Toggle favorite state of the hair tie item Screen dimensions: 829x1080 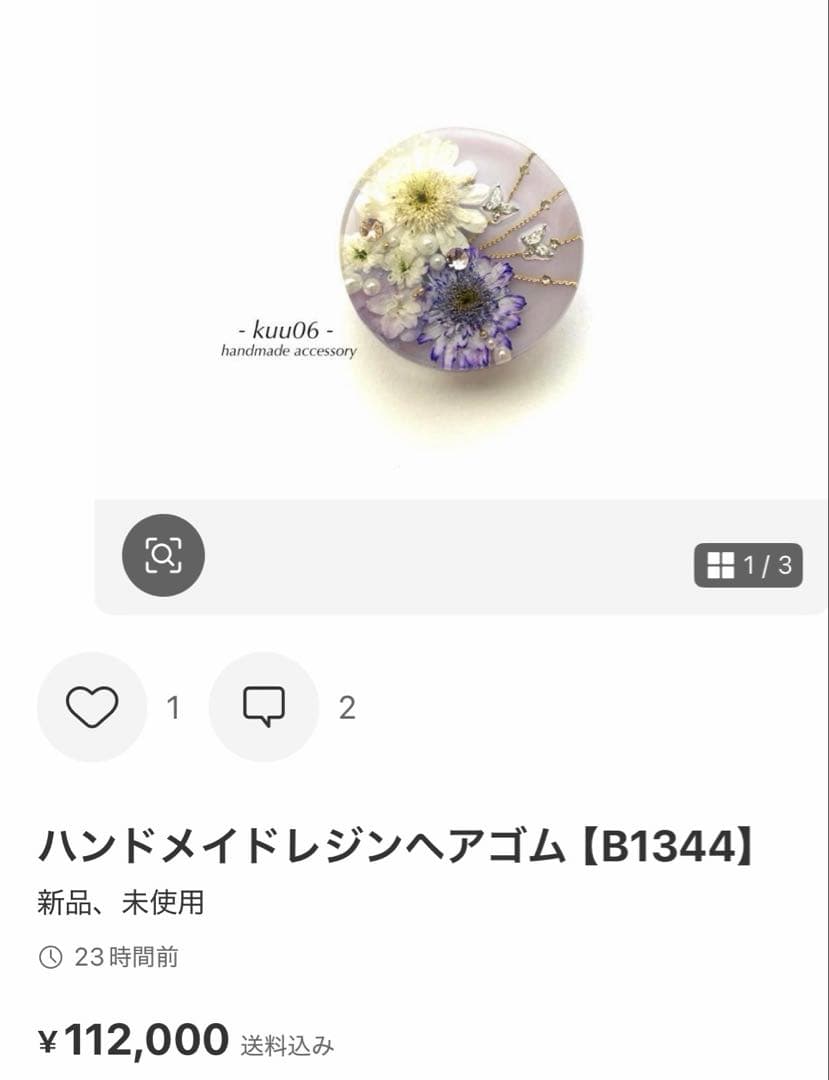tap(91, 707)
